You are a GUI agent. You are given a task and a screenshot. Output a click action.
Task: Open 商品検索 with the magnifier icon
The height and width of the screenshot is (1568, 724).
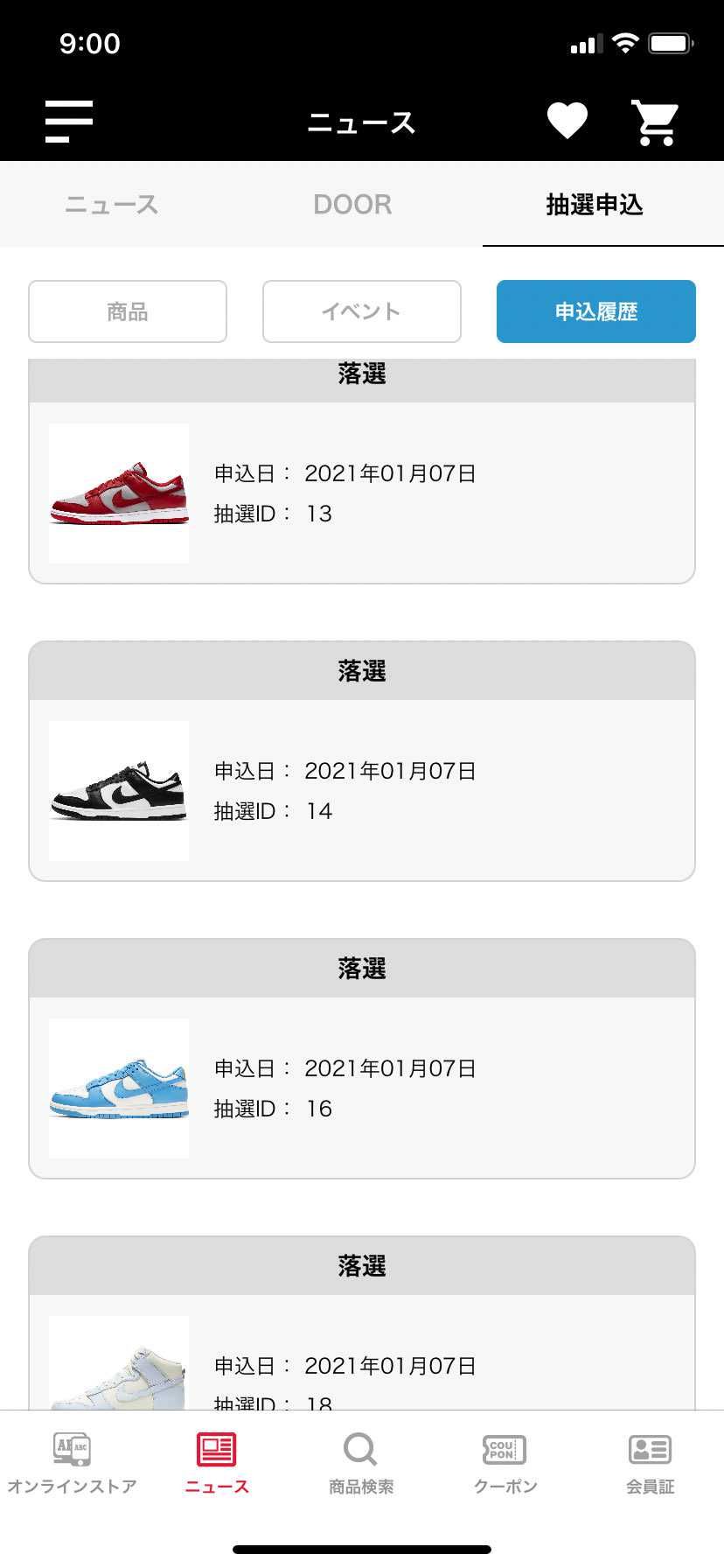click(x=360, y=1457)
